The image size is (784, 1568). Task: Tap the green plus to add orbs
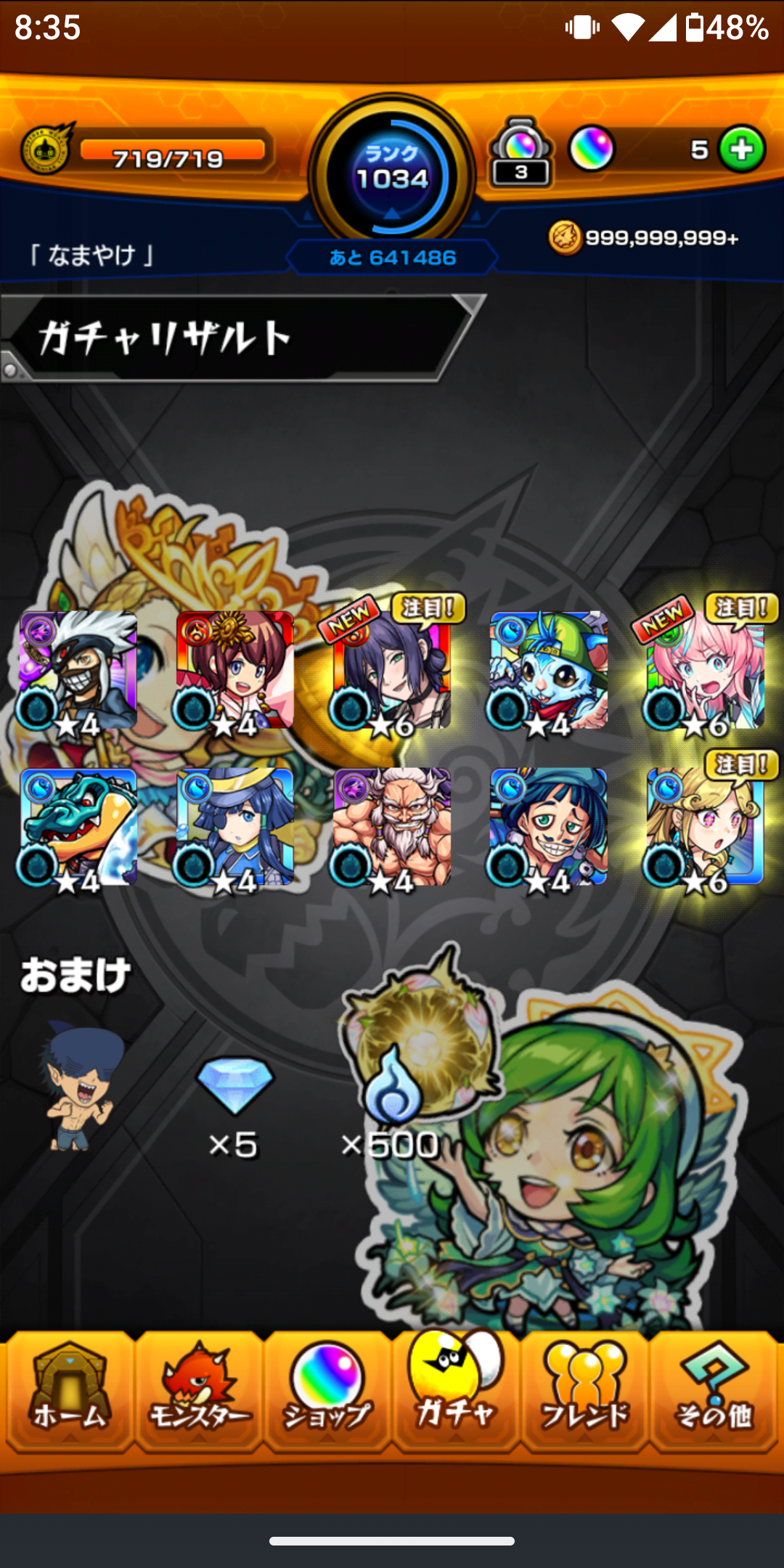(x=741, y=150)
